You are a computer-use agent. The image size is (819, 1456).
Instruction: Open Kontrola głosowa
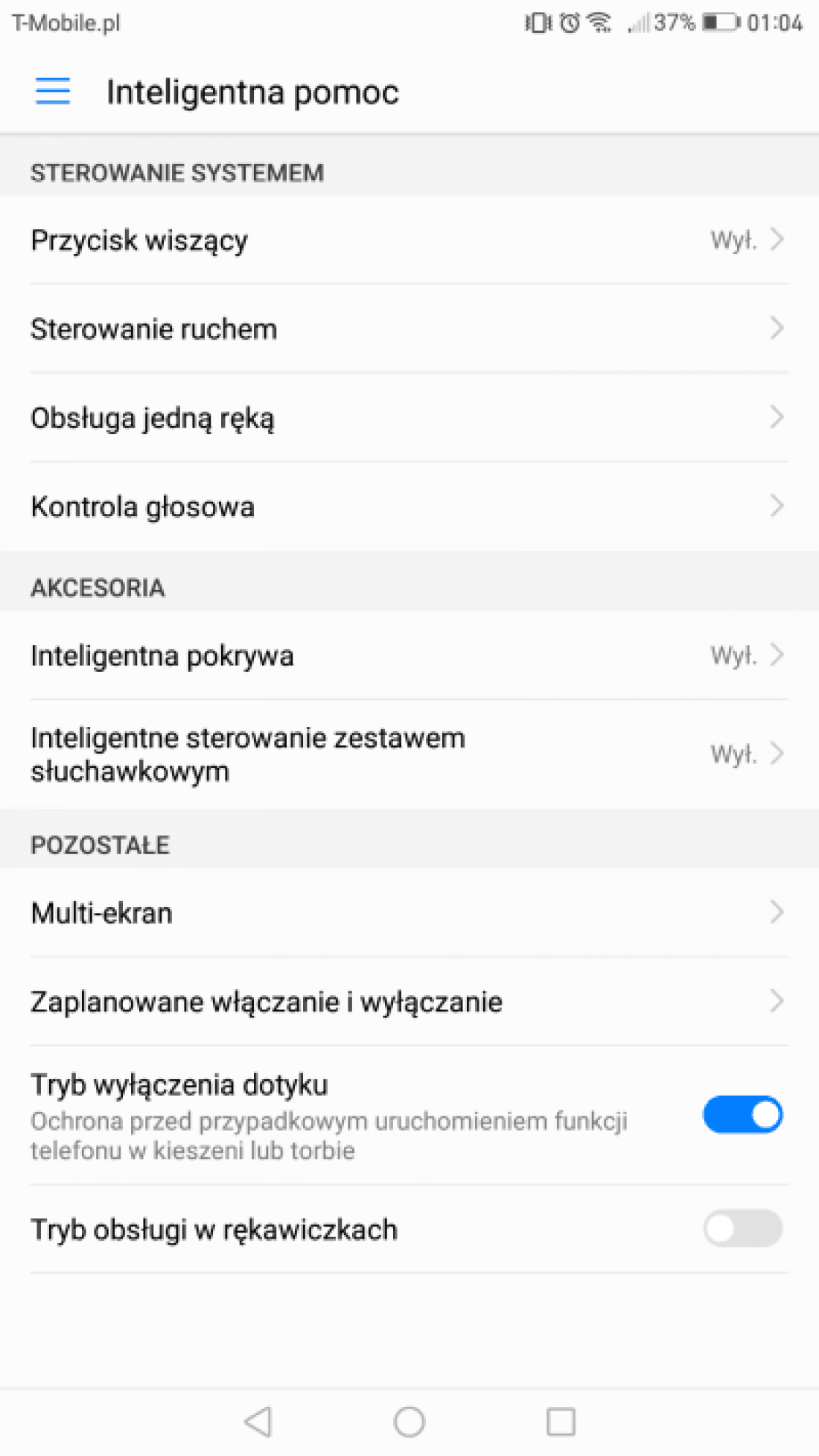[409, 506]
